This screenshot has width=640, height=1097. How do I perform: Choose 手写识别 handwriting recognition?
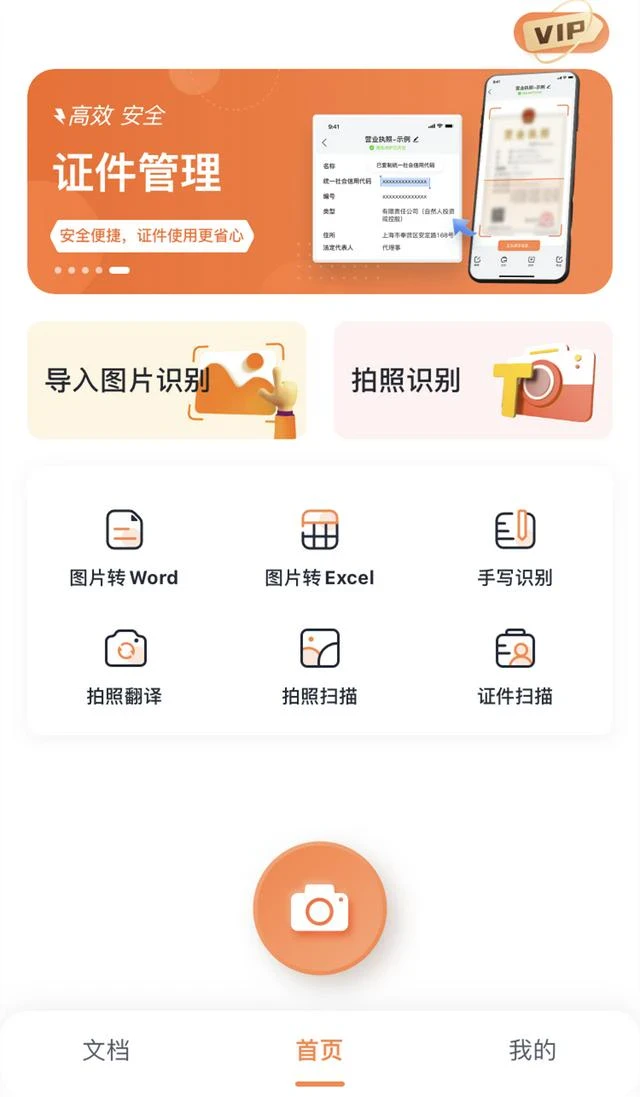coord(515,548)
